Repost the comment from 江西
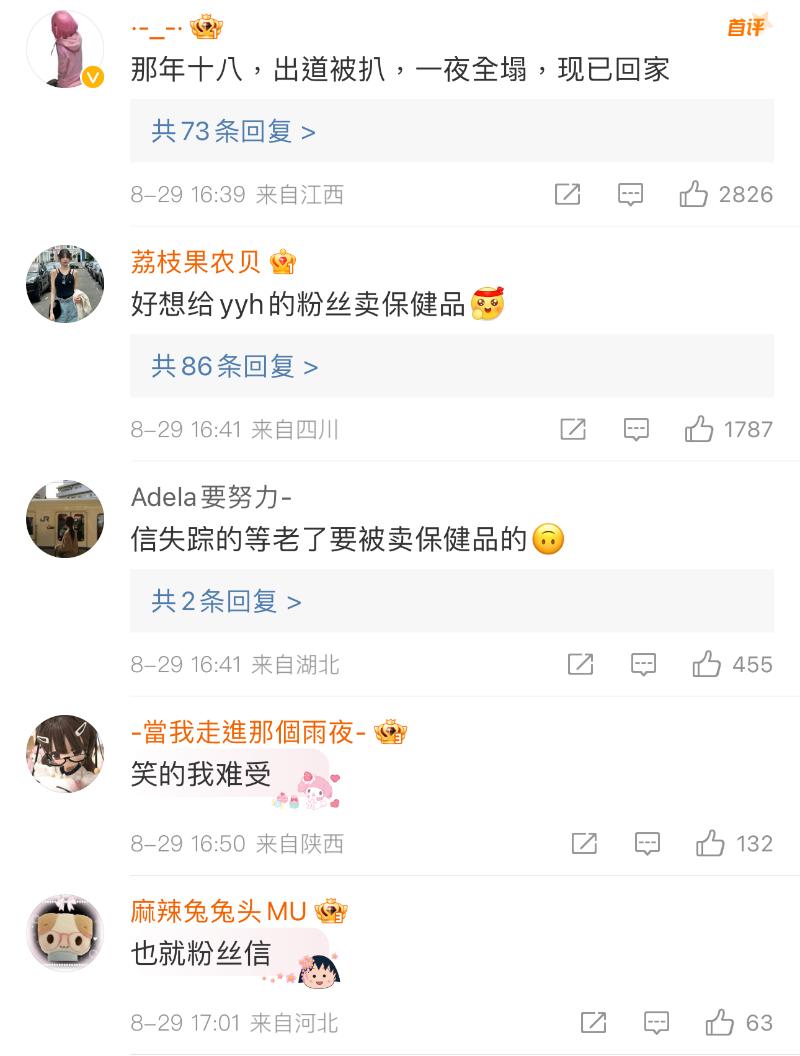Viewport: 800px width, 1056px height. coord(567,194)
